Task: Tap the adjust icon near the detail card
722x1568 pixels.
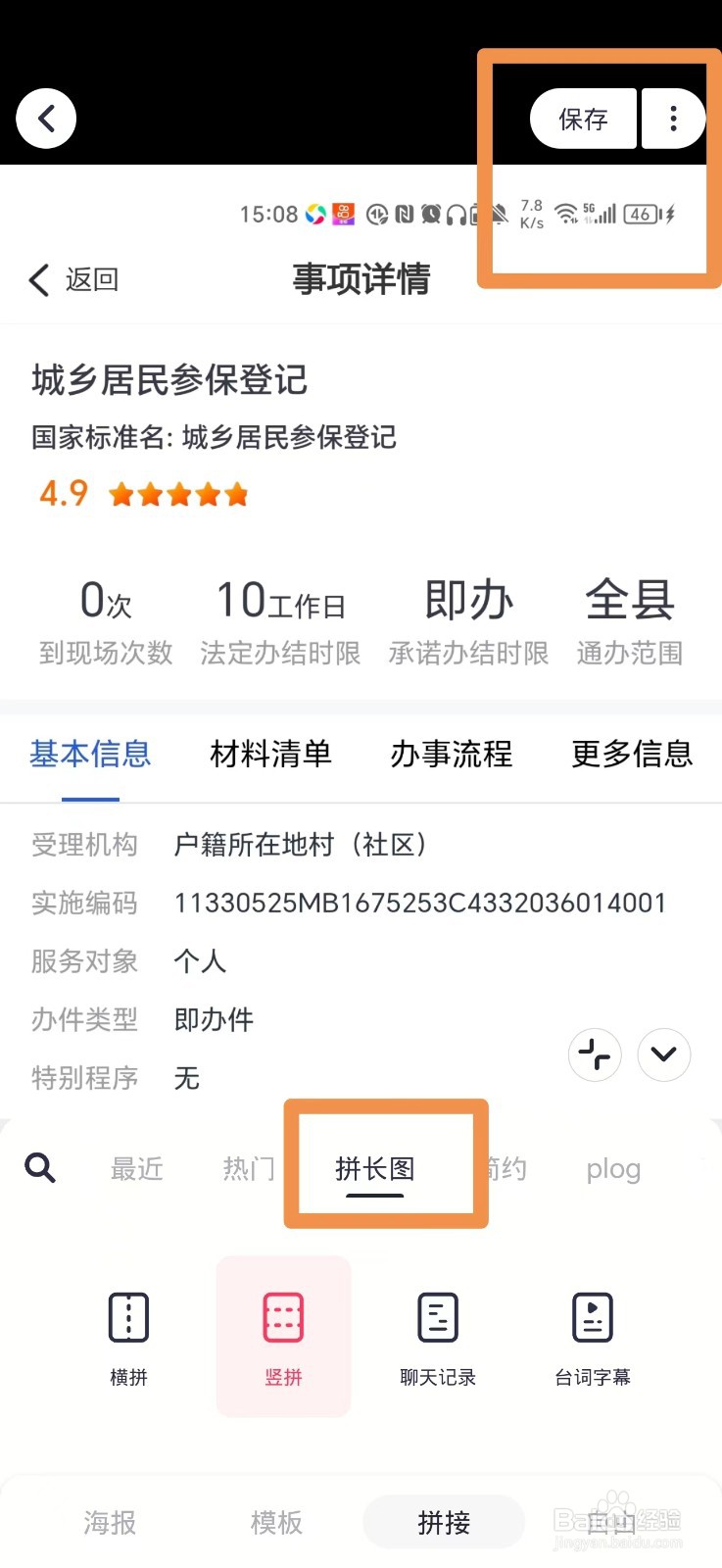Action: tap(595, 1054)
